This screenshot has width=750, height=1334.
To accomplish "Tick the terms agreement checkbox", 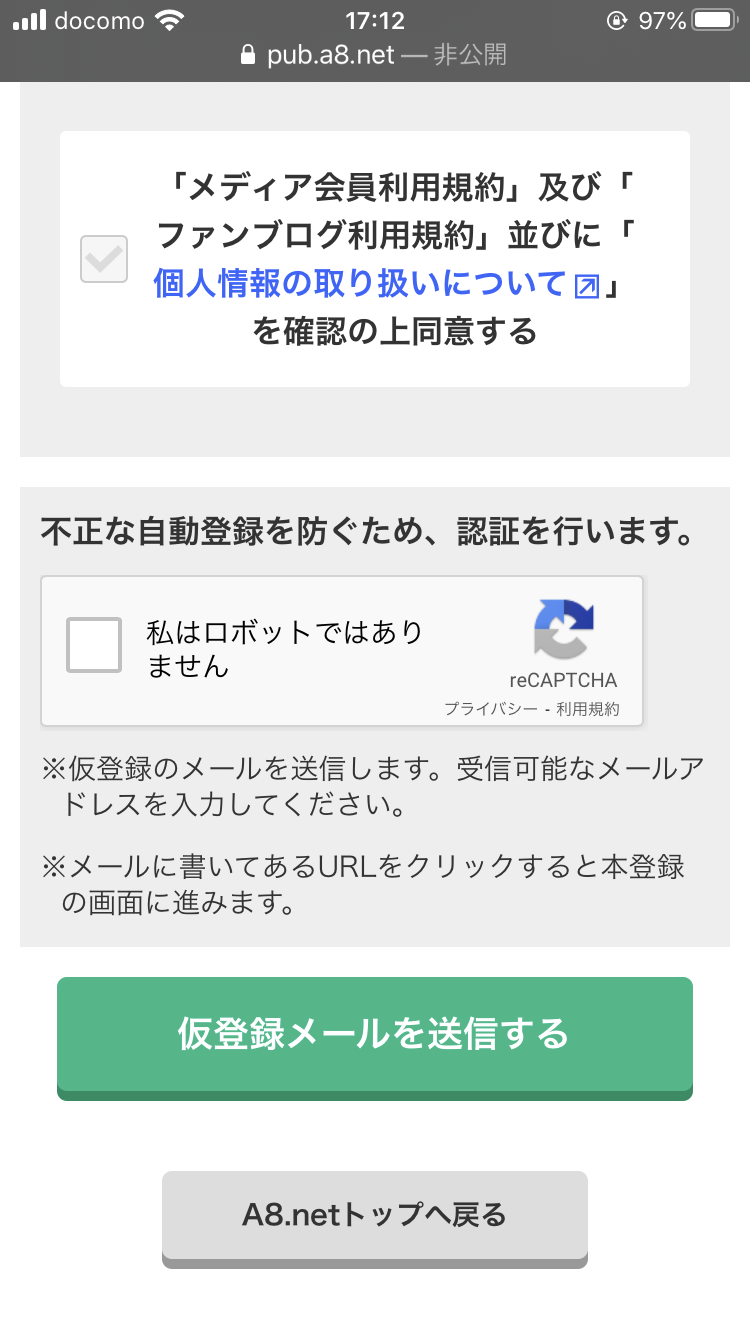I will [104, 259].
